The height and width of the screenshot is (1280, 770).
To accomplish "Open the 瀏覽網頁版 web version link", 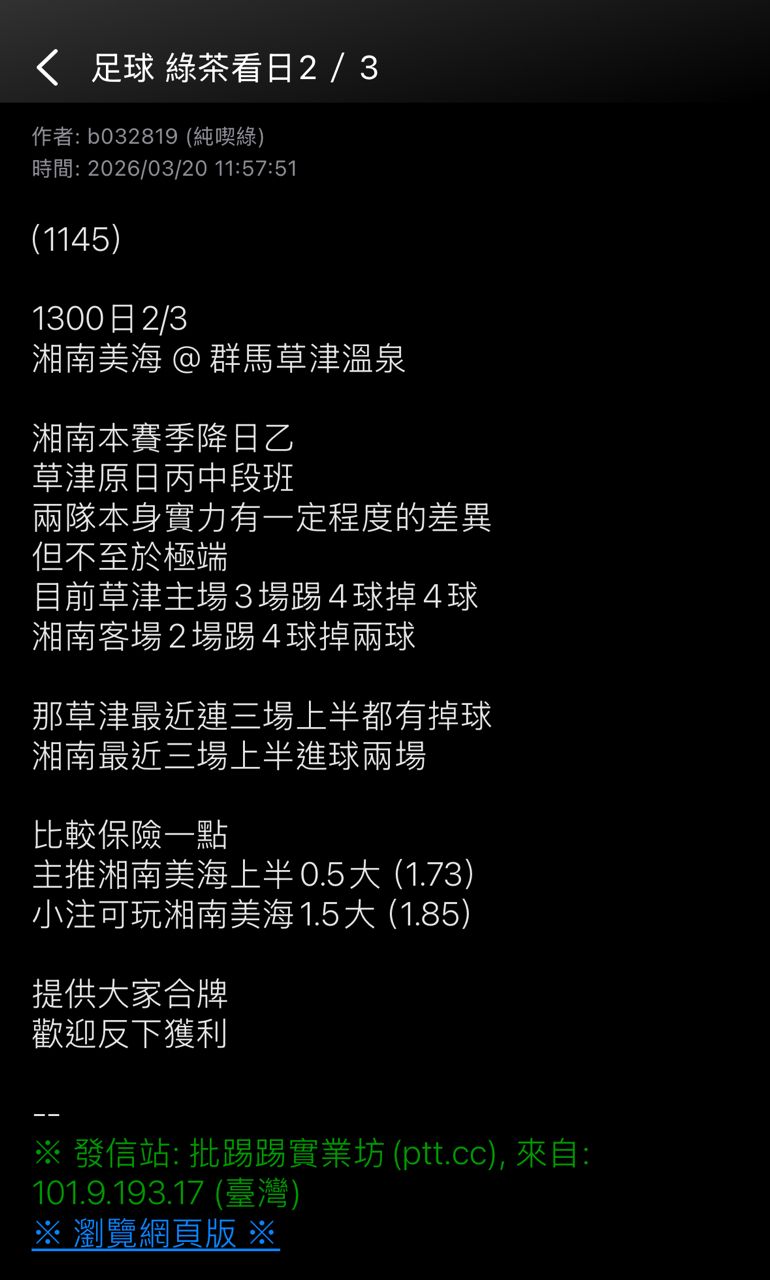I will 155,1234.
